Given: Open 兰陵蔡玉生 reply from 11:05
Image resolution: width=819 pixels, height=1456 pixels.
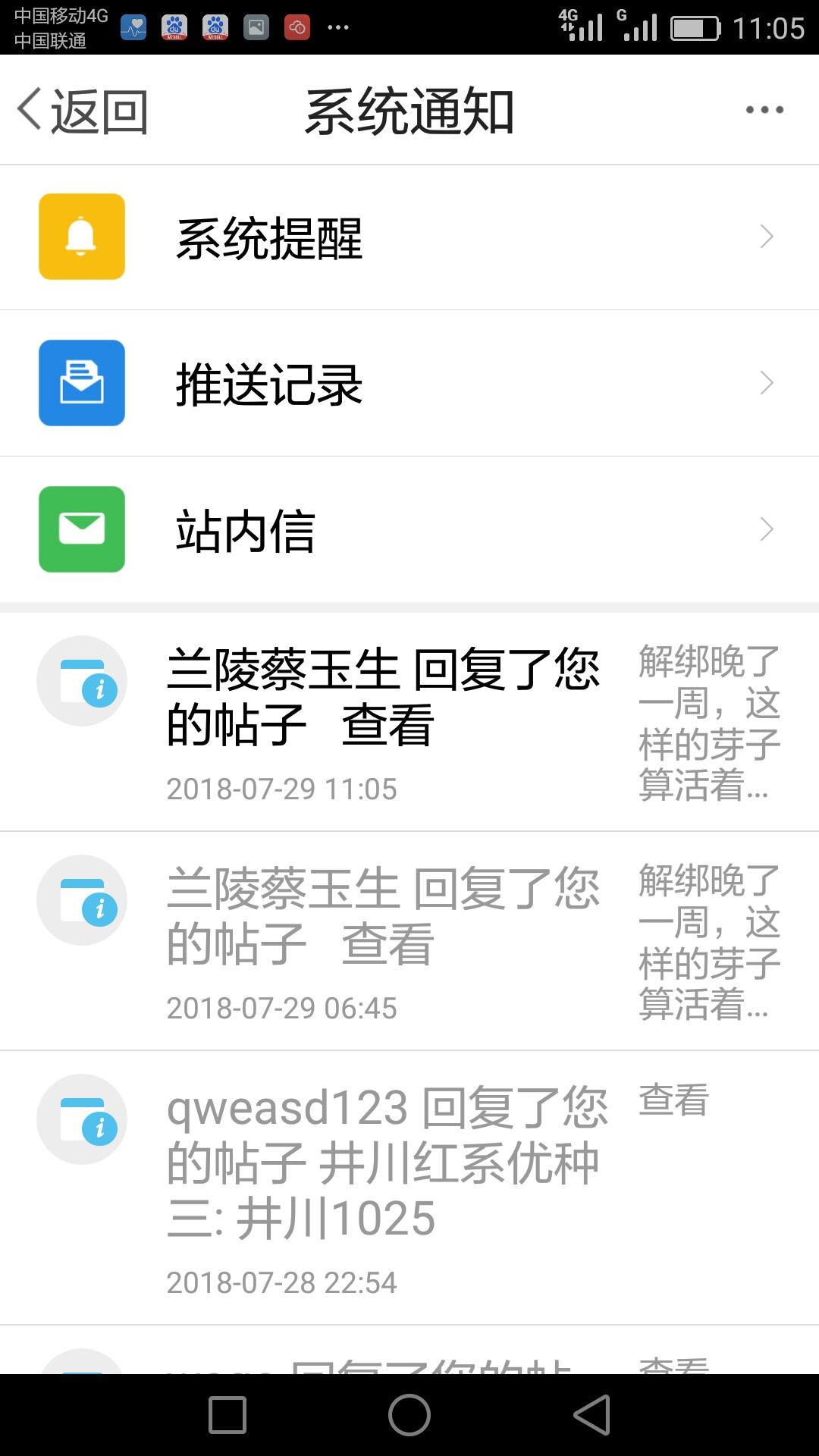Looking at the screenshot, I should 409,722.
